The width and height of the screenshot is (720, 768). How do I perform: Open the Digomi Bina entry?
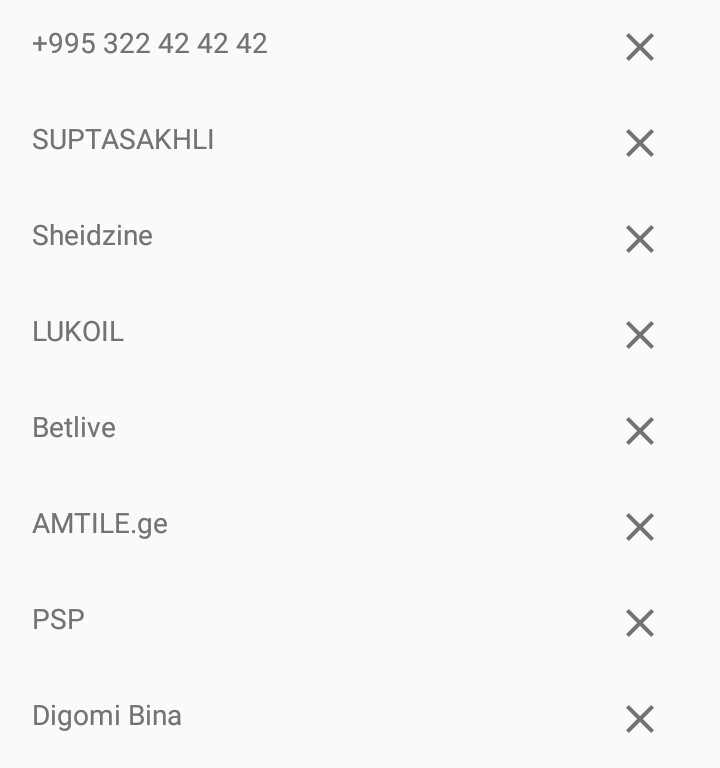[x=107, y=716]
